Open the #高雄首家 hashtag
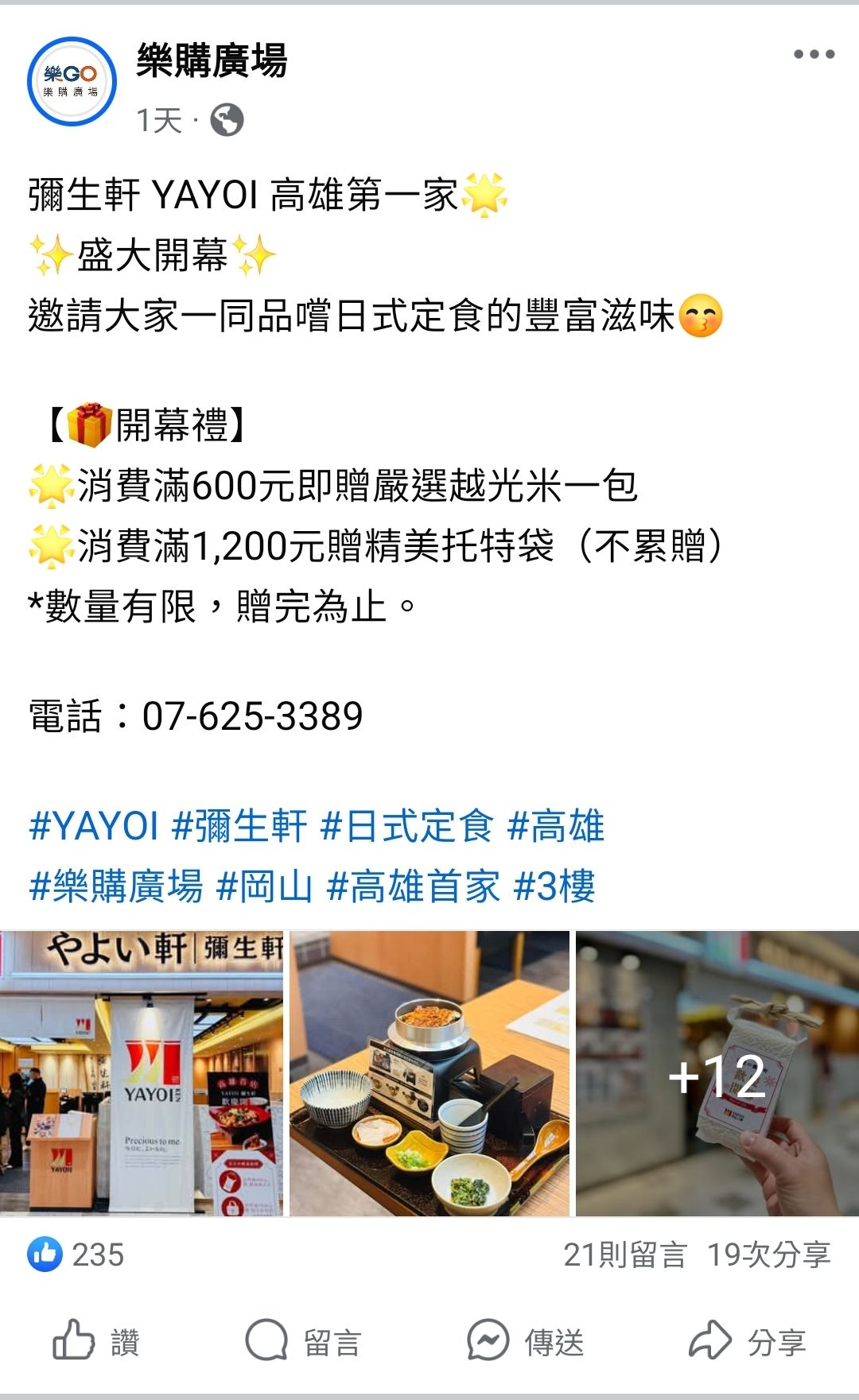This screenshot has width=859, height=1400. point(414,886)
